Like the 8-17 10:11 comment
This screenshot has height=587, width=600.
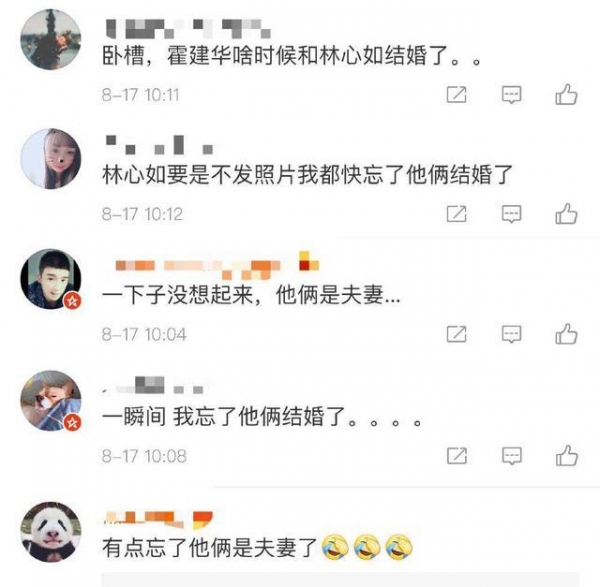(566, 95)
